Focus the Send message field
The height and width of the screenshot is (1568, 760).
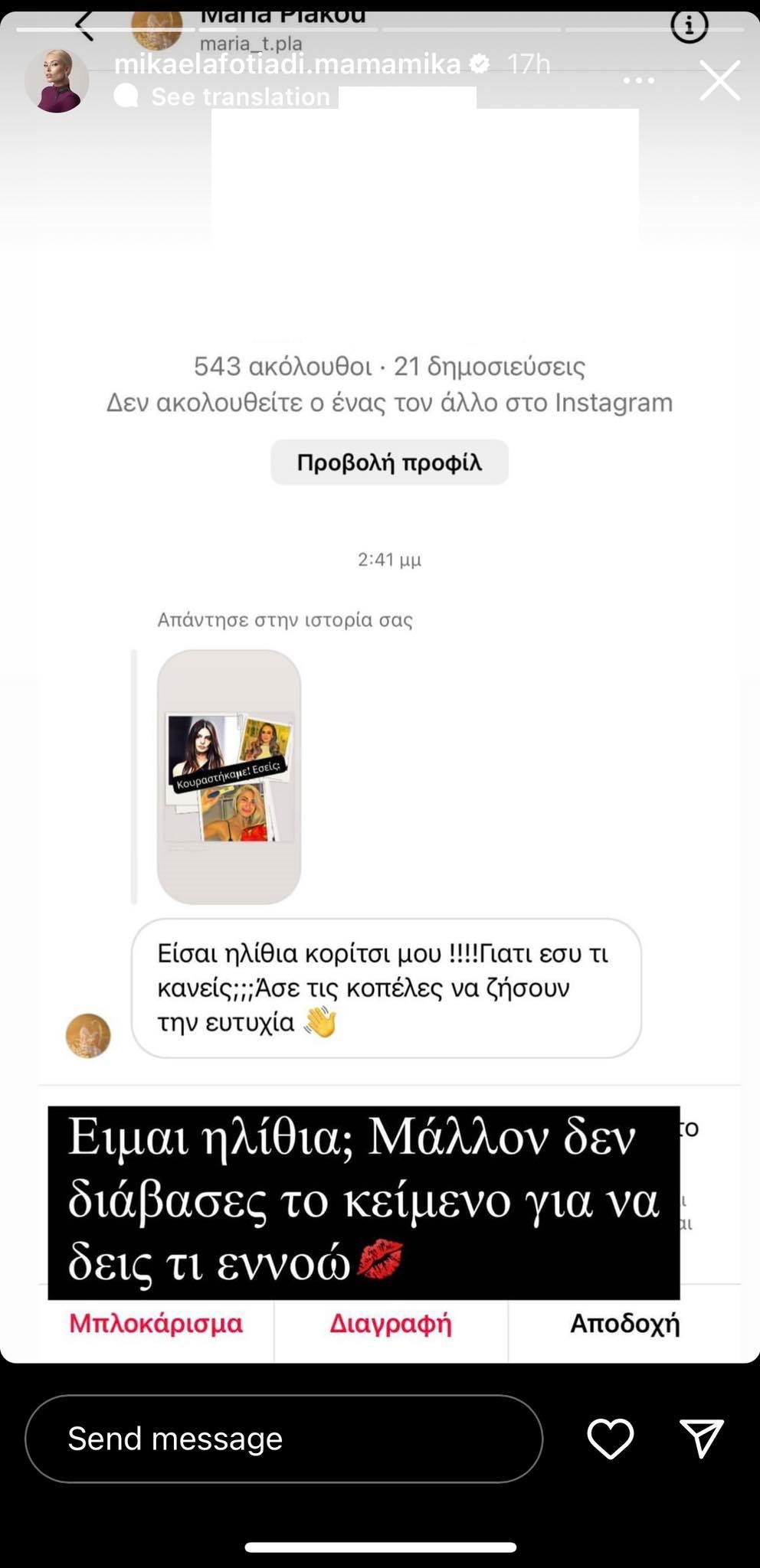pos(283,1439)
